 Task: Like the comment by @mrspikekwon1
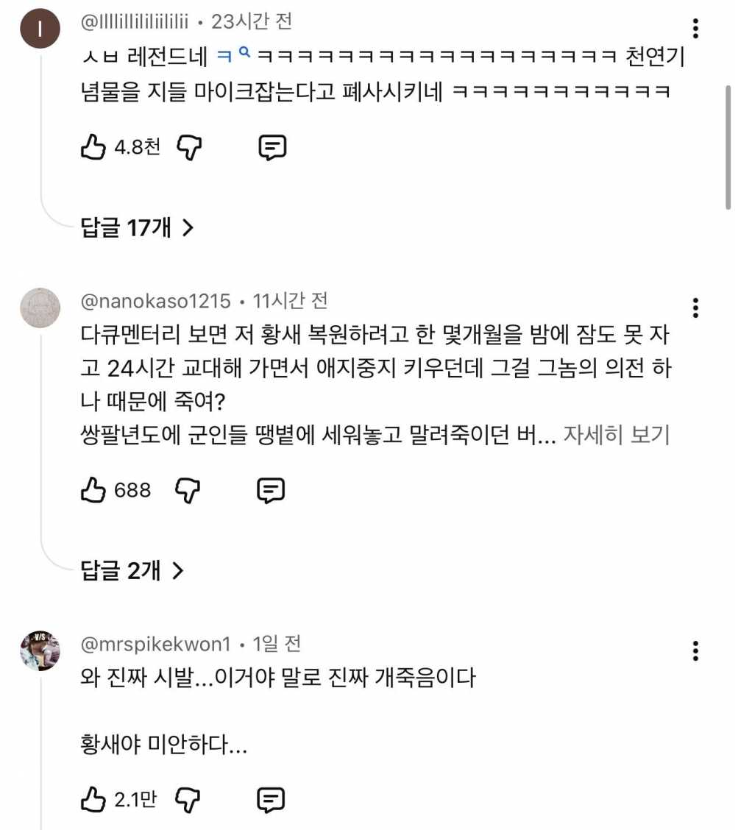(93, 799)
